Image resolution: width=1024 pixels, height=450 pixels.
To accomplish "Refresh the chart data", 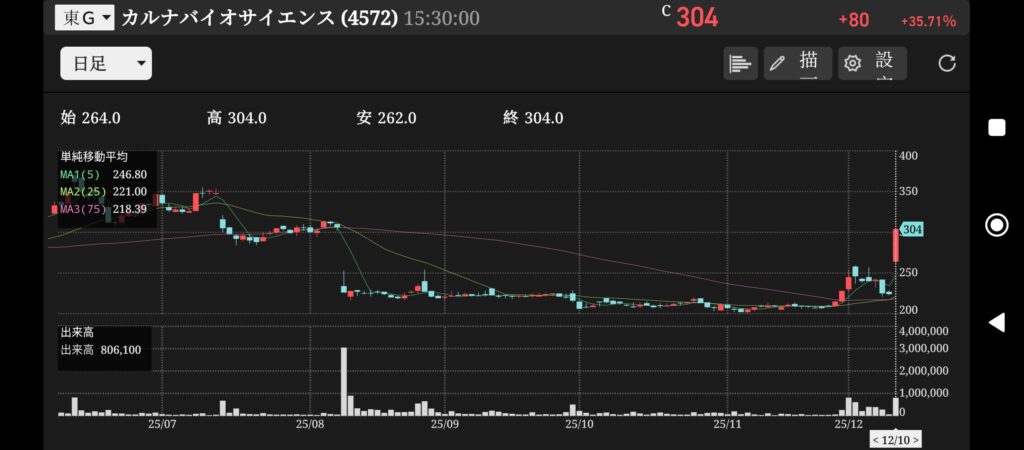I will coord(947,64).
